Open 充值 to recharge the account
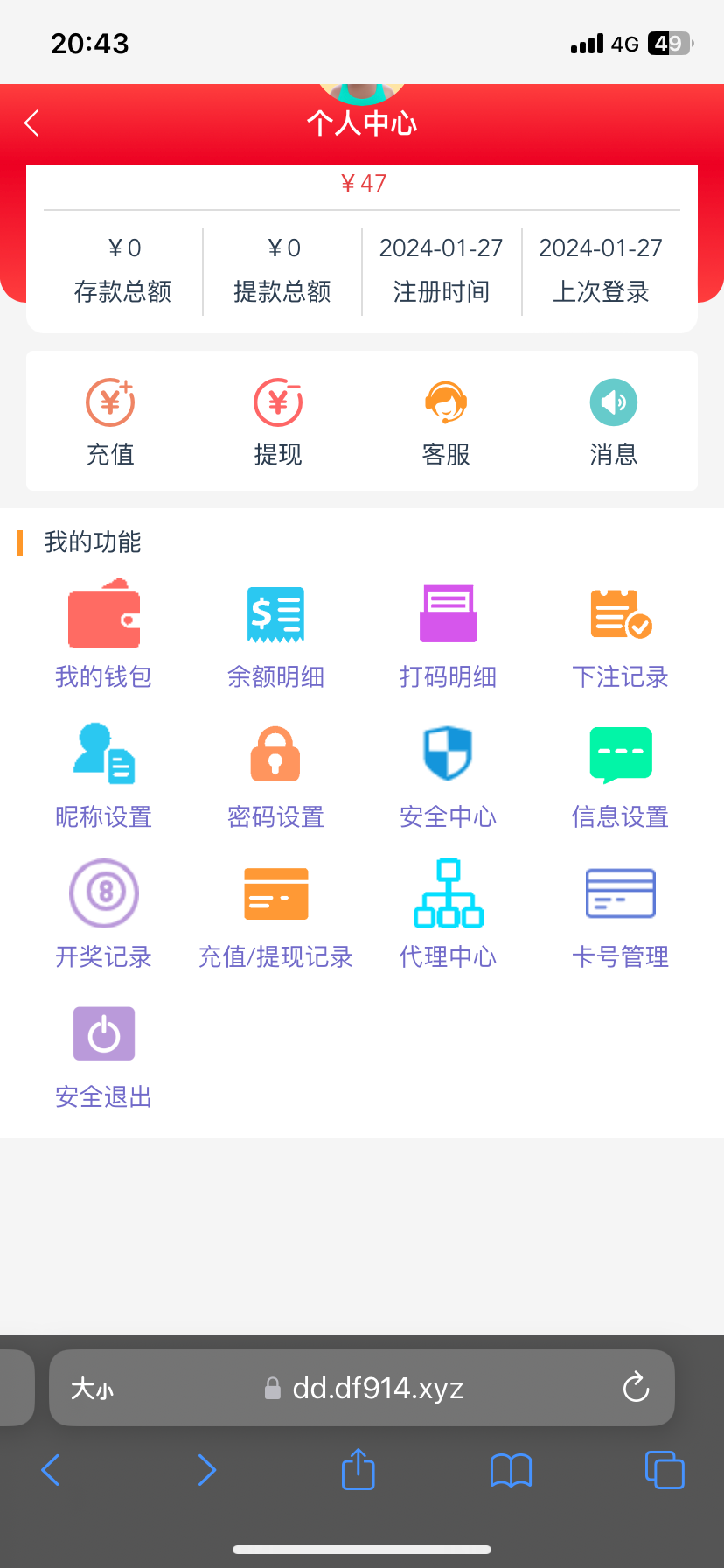724x1568 pixels. 110,422
